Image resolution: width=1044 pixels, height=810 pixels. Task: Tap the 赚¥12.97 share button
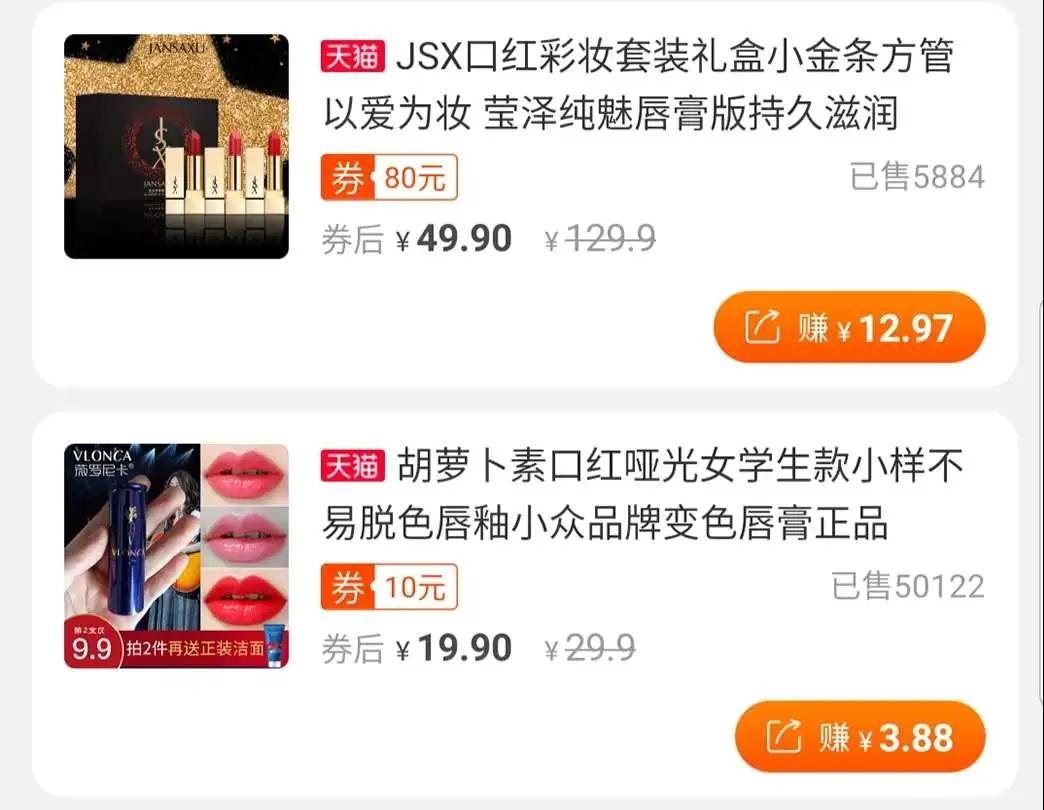tap(849, 328)
